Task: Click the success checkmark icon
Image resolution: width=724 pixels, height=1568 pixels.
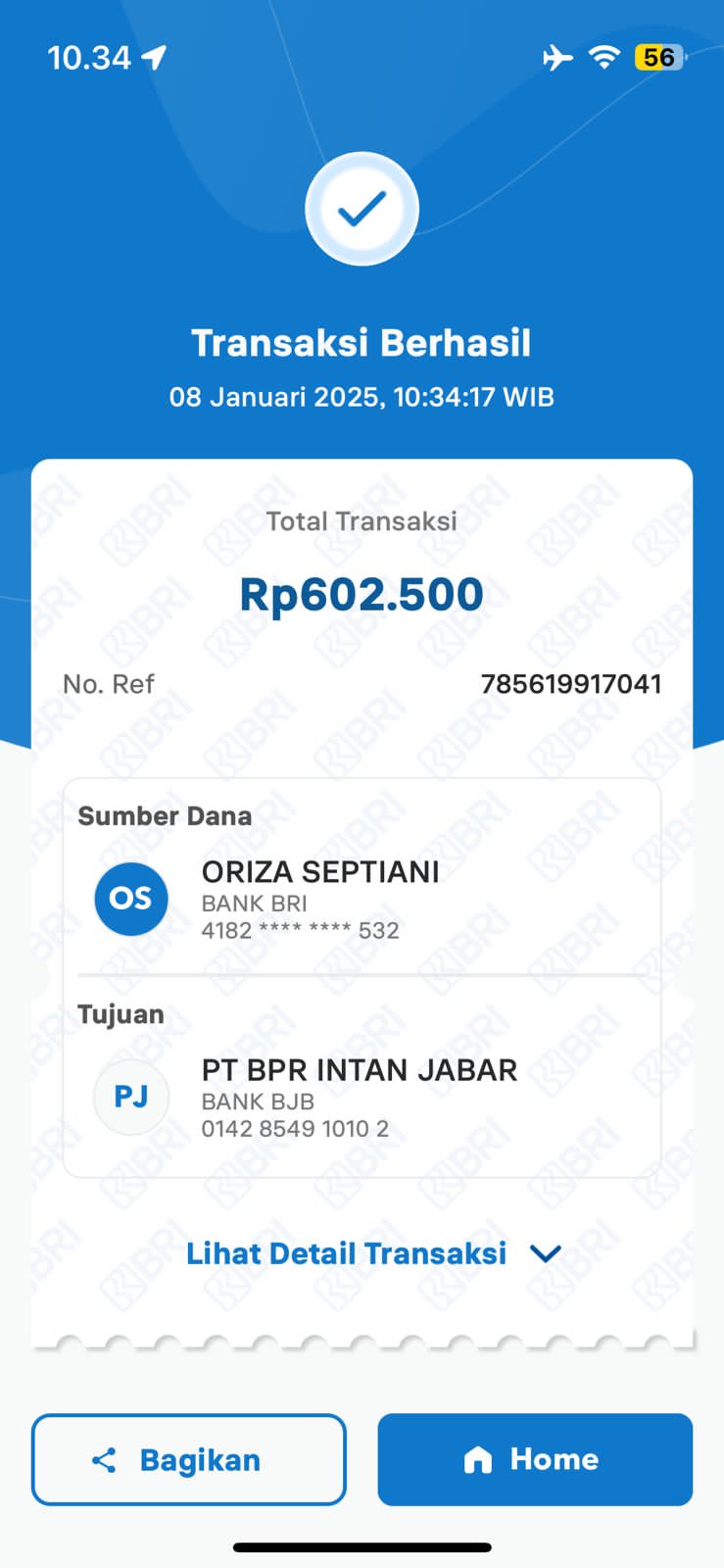Action: pyautogui.click(x=362, y=209)
